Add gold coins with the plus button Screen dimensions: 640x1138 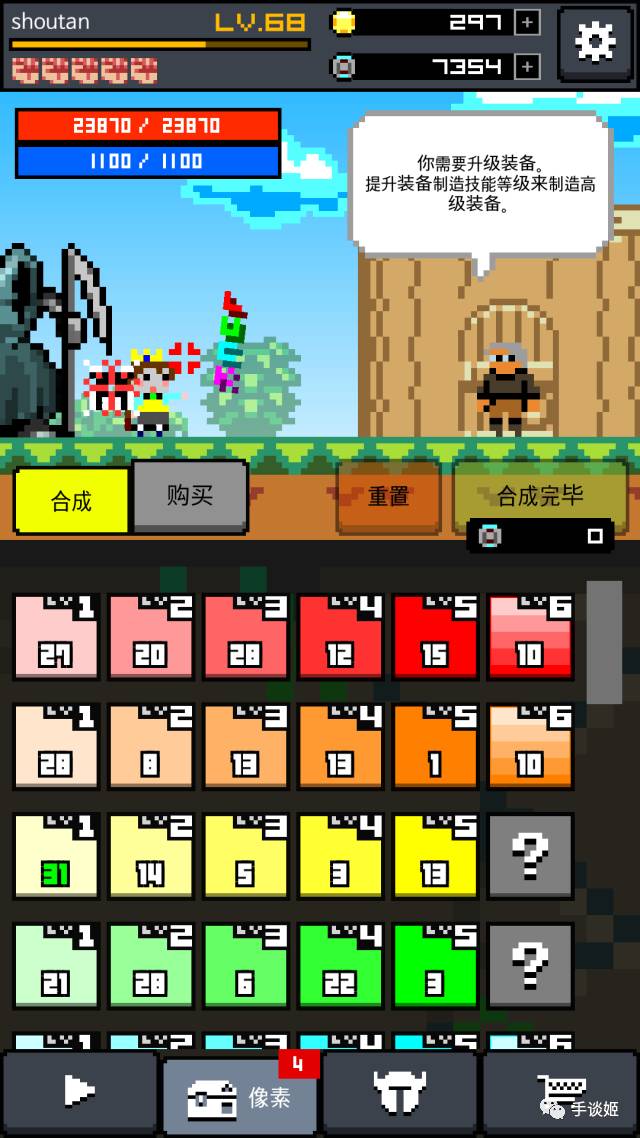tap(526, 23)
